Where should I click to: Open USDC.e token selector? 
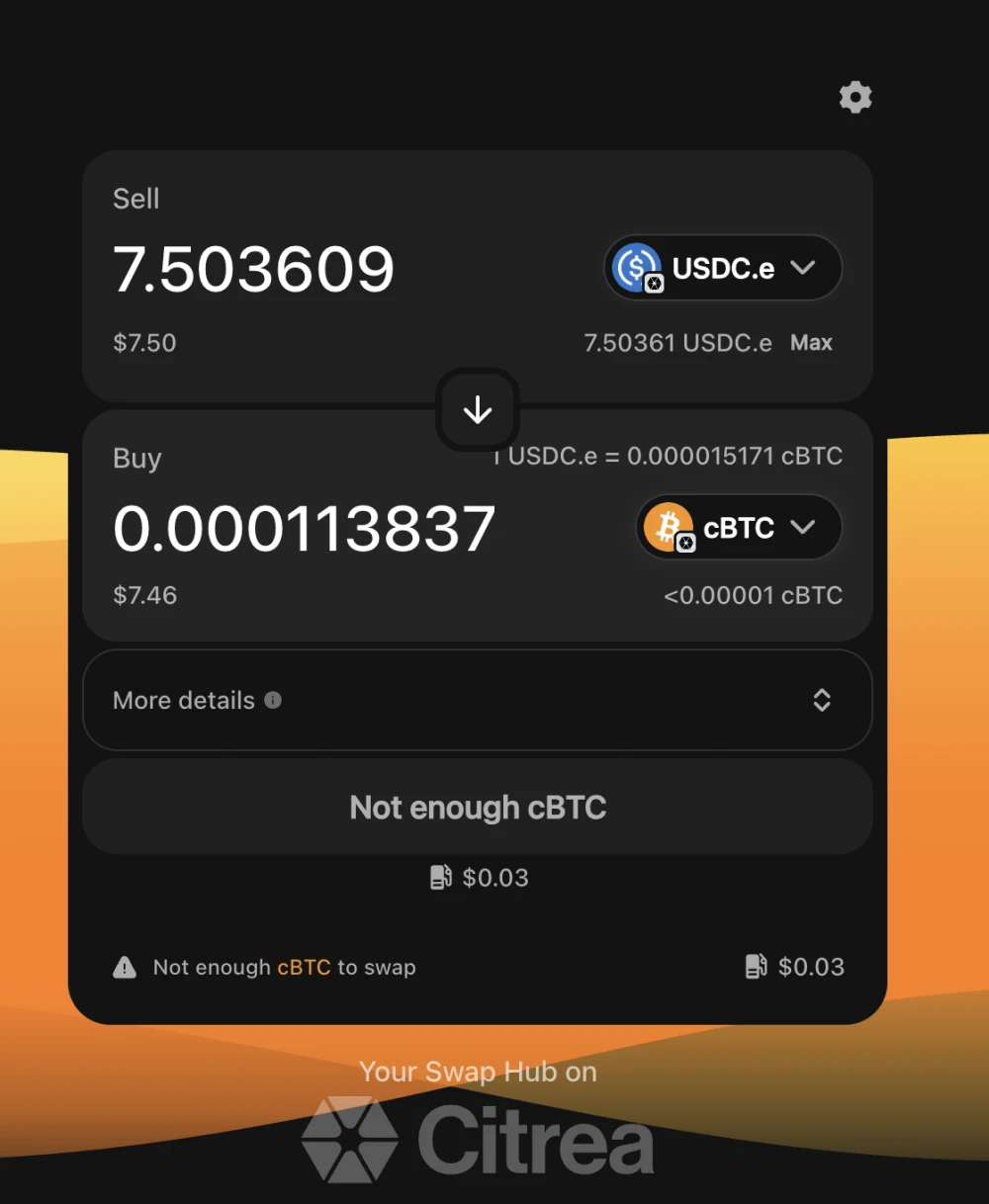[723, 268]
